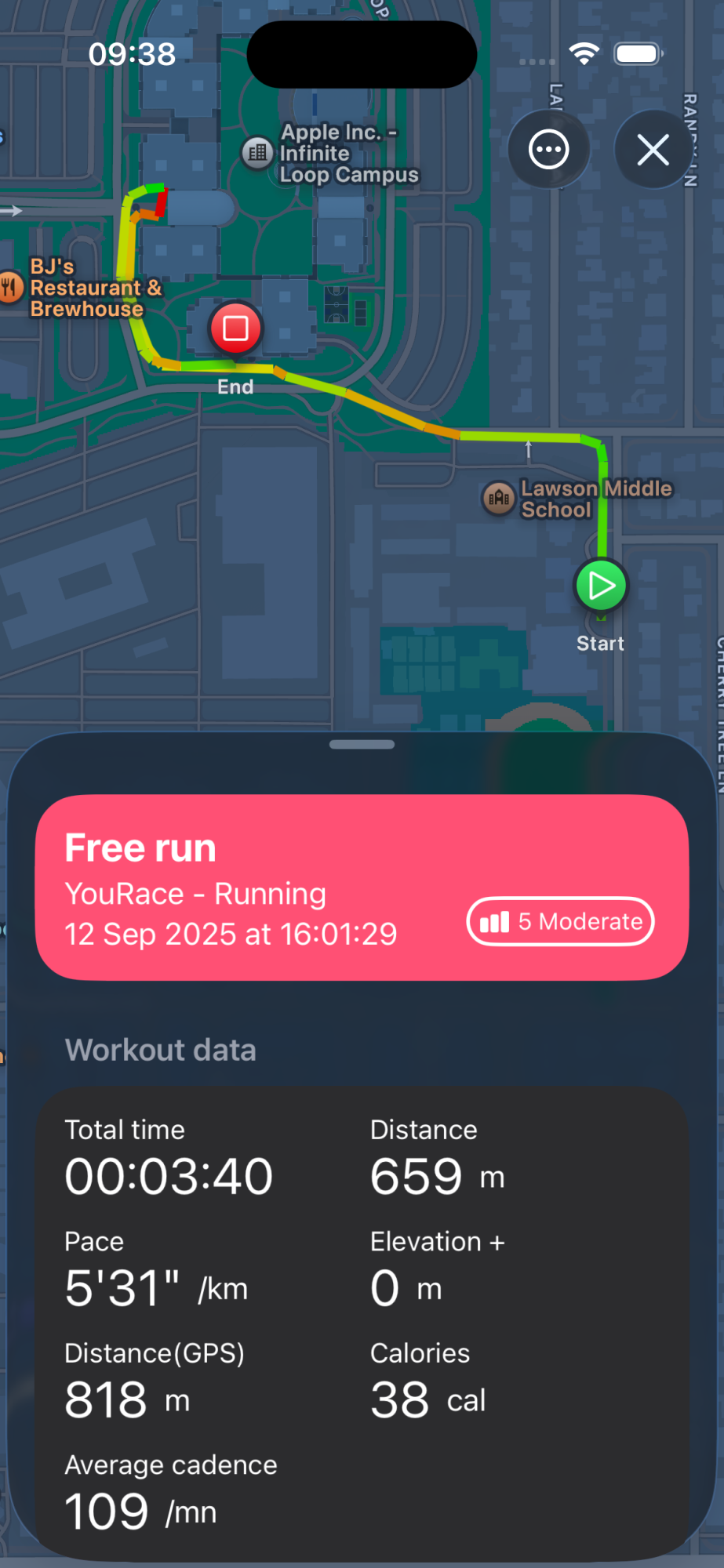
Task: Close the workout summary map
Action: click(653, 149)
